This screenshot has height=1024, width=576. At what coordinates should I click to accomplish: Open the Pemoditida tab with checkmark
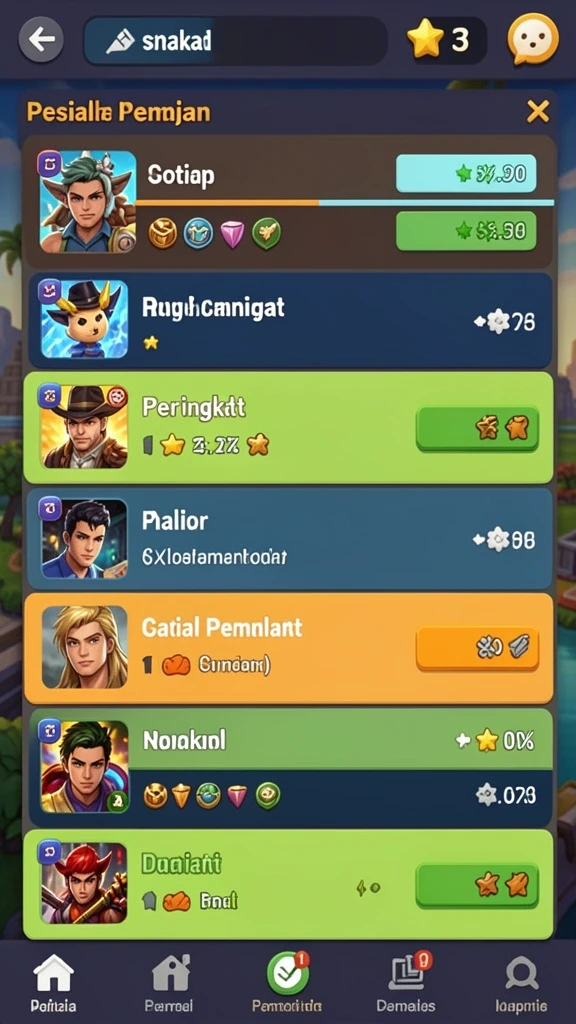pyautogui.click(x=287, y=983)
